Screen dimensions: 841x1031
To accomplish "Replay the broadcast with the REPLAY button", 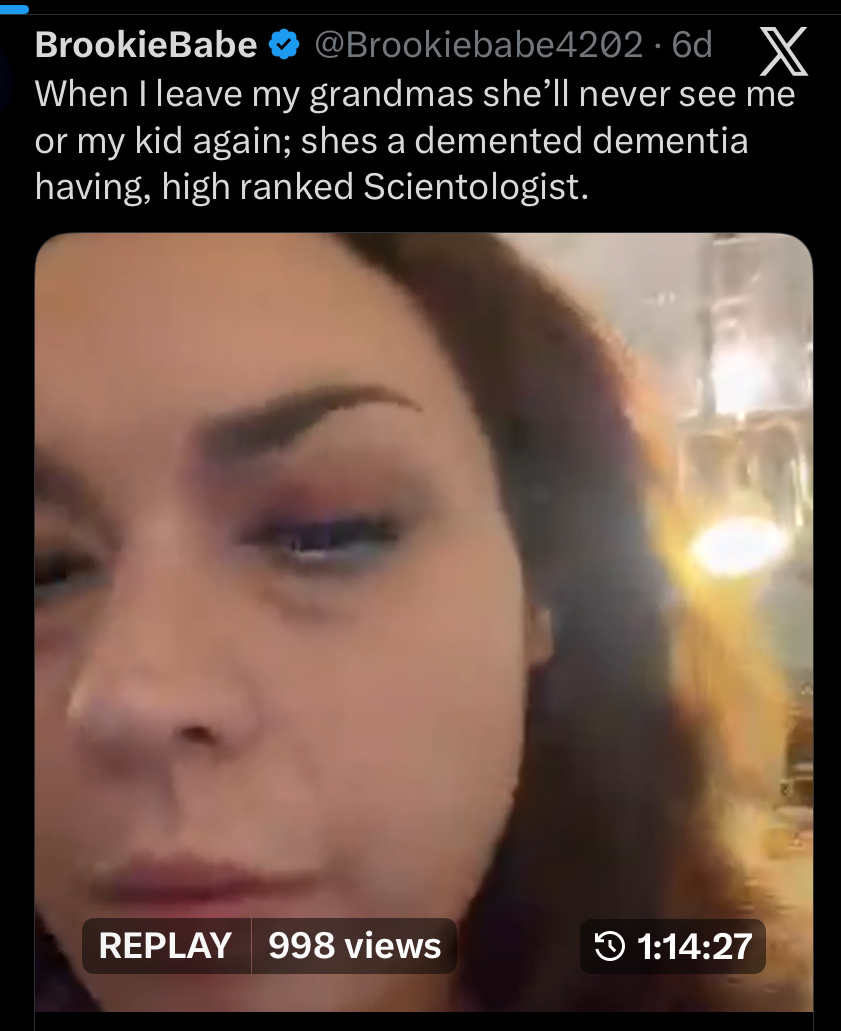I will 166,946.
